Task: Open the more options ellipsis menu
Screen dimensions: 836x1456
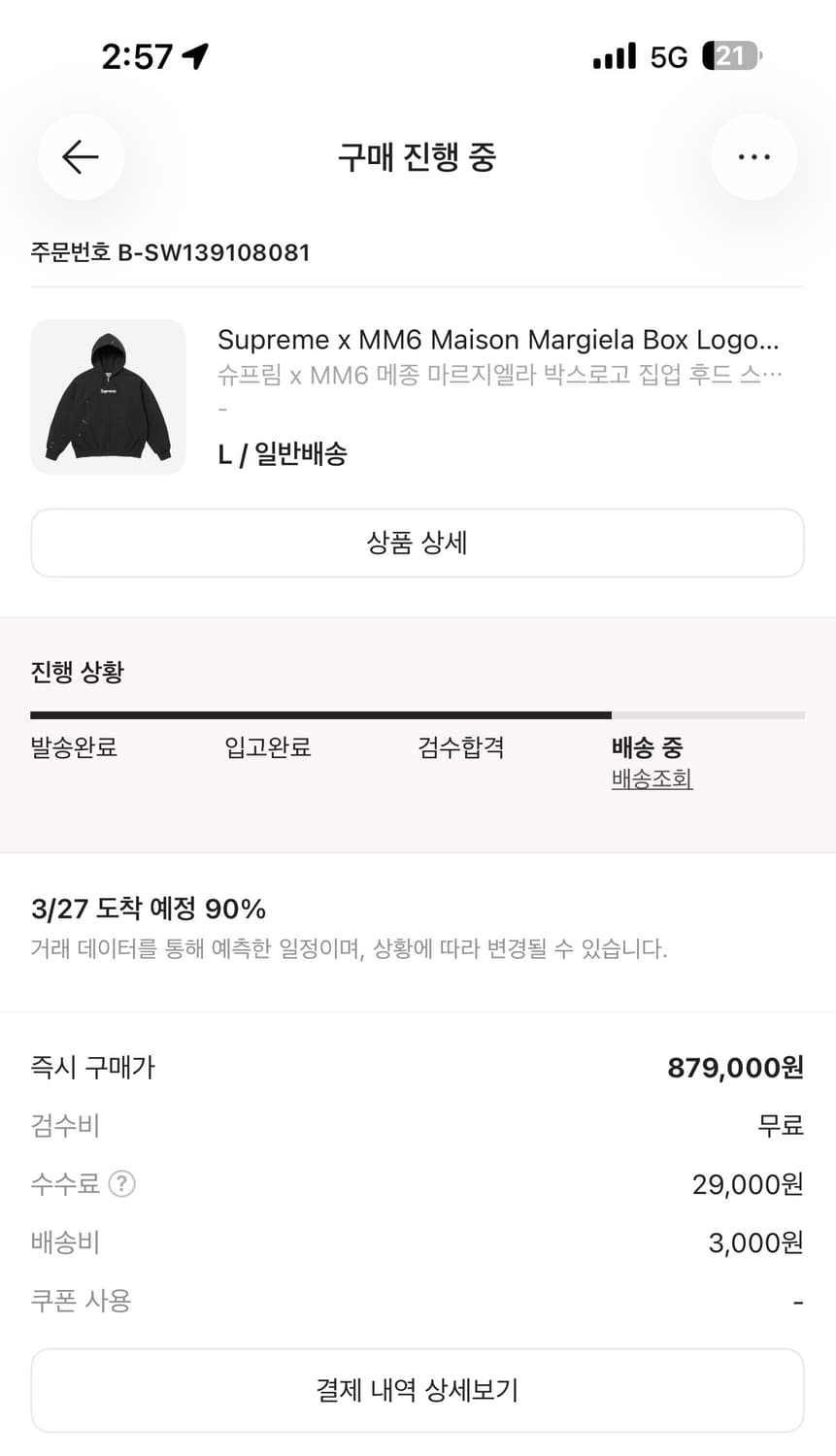Action: tap(754, 156)
